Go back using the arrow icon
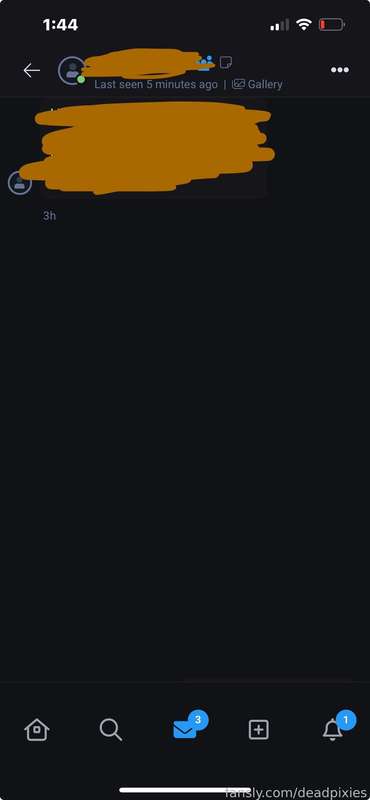Image resolution: width=370 pixels, height=800 pixels. click(32, 70)
